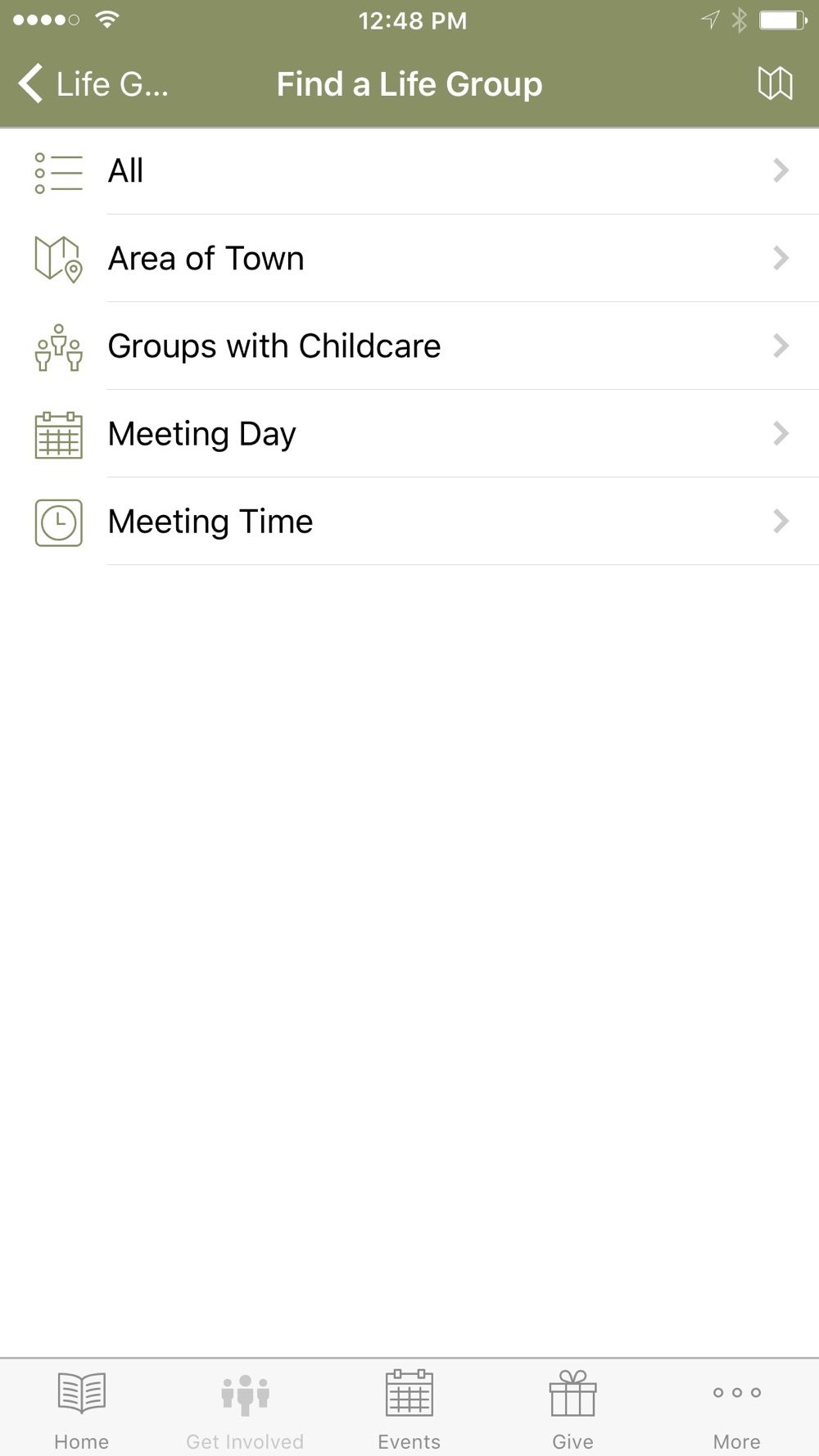Open the map view icon
The height and width of the screenshot is (1456, 819).
click(775, 84)
